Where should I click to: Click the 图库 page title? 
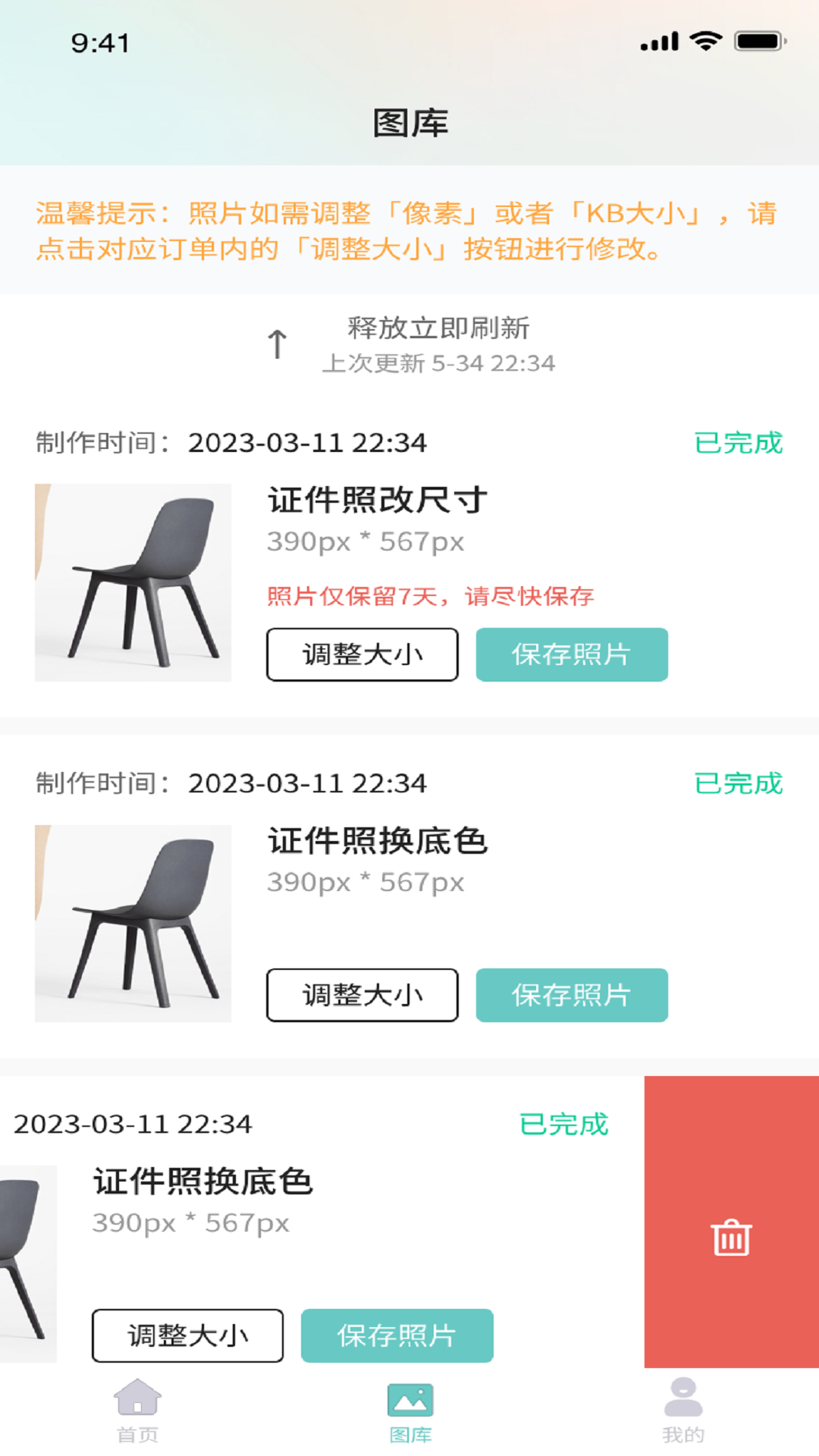tap(409, 123)
